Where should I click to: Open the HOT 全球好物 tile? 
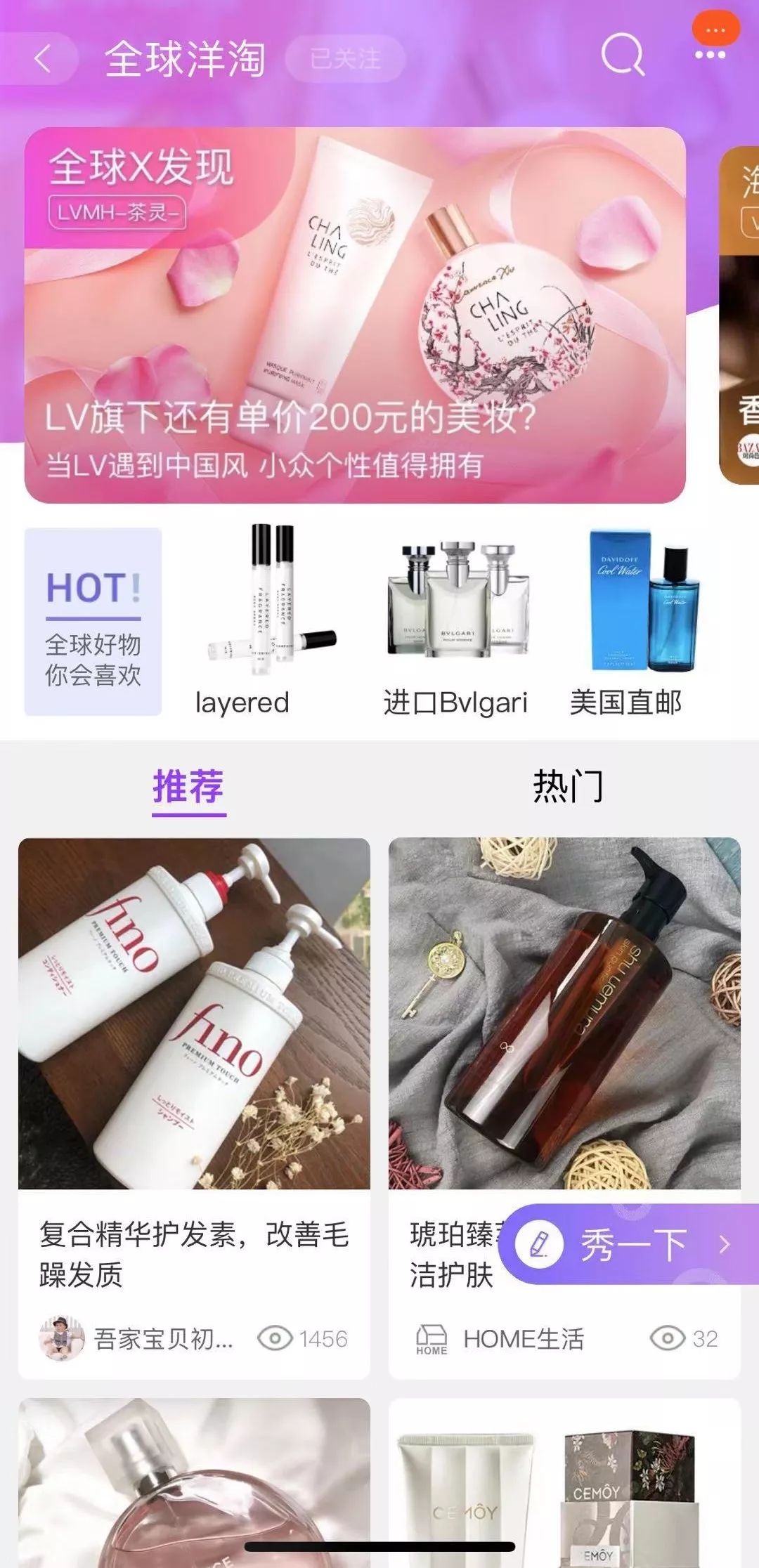93,622
